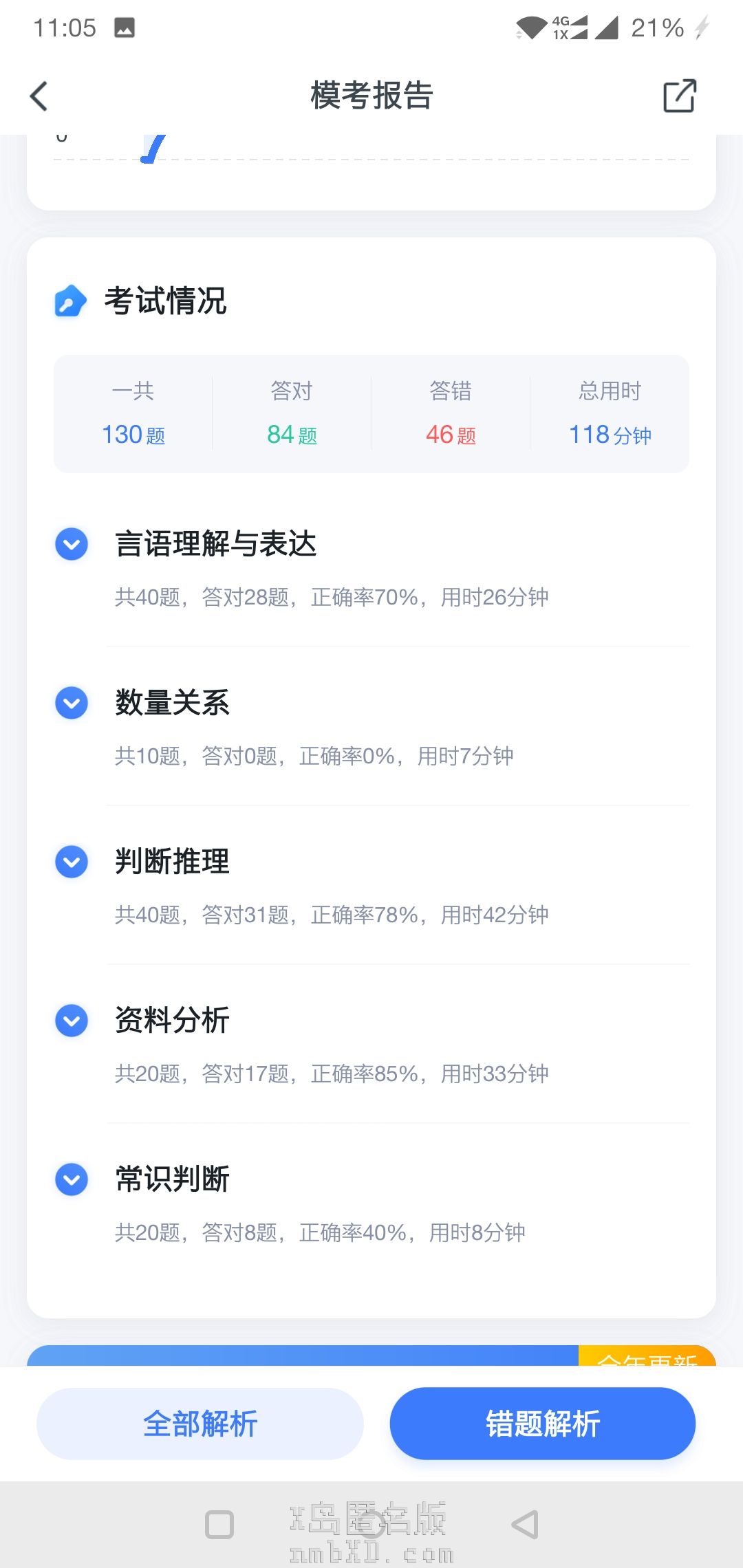This screenshot has height=1568, width=743.
Task: View 错题解析 for wrong answers
Action: 542,1424
